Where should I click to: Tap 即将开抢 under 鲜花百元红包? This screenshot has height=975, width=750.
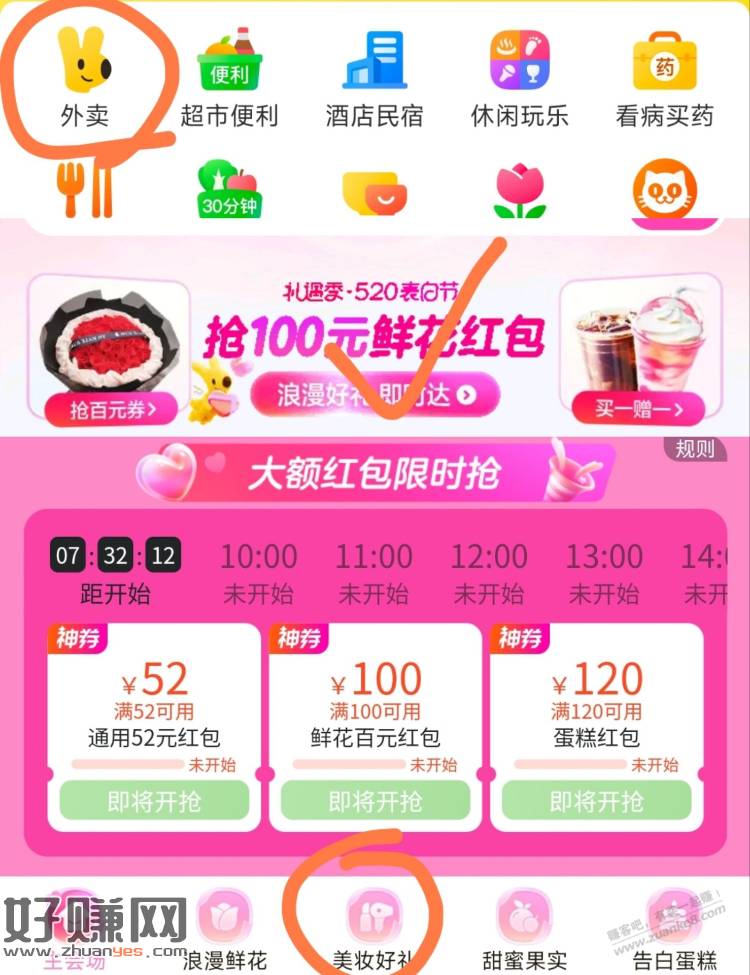375,801
